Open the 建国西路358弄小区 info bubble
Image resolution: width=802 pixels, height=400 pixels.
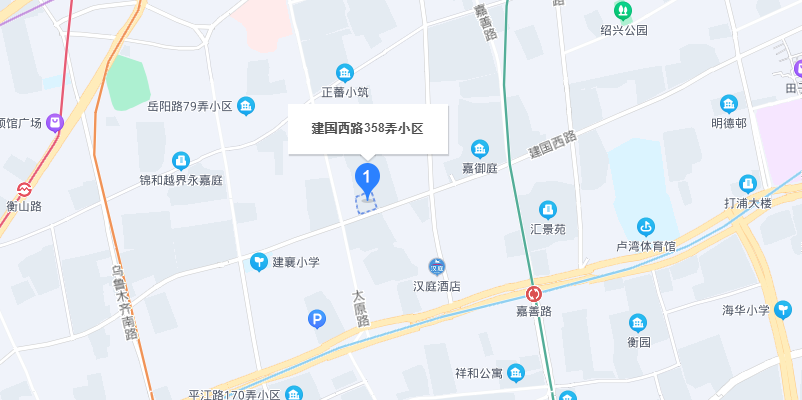pos(367,129)
